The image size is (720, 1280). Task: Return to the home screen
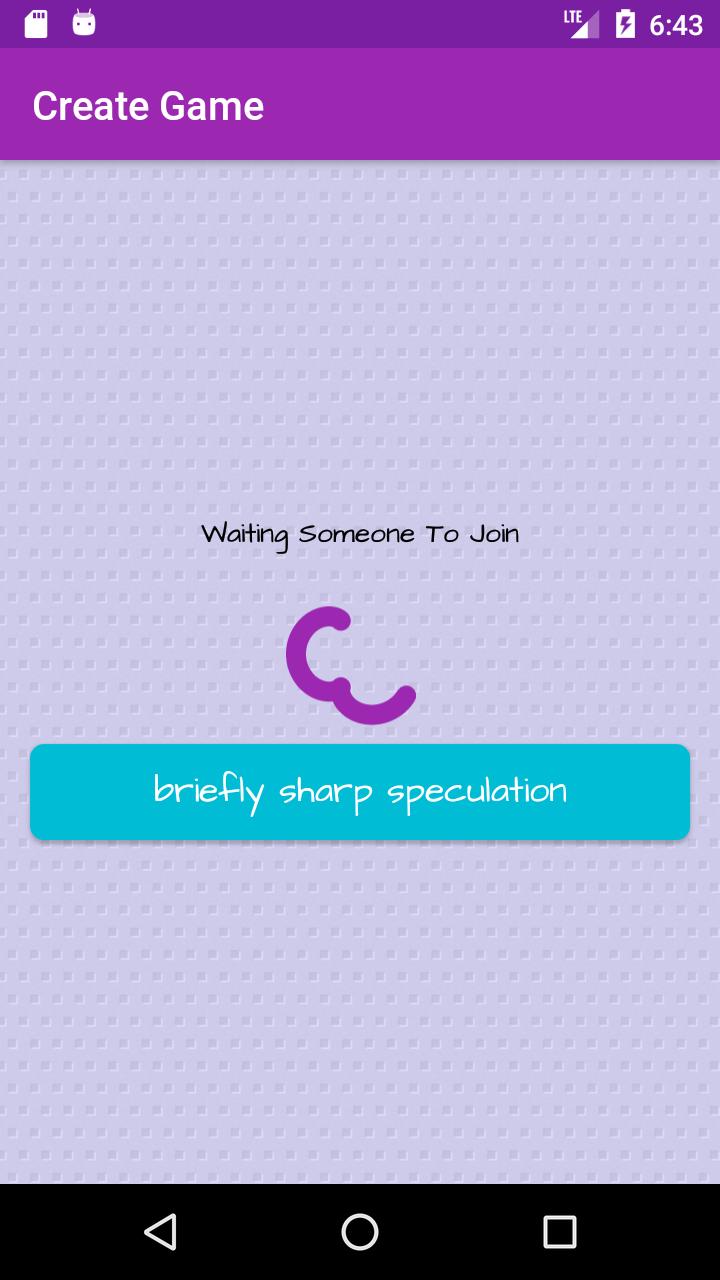pyautogui.click(x=360, y=1232)
